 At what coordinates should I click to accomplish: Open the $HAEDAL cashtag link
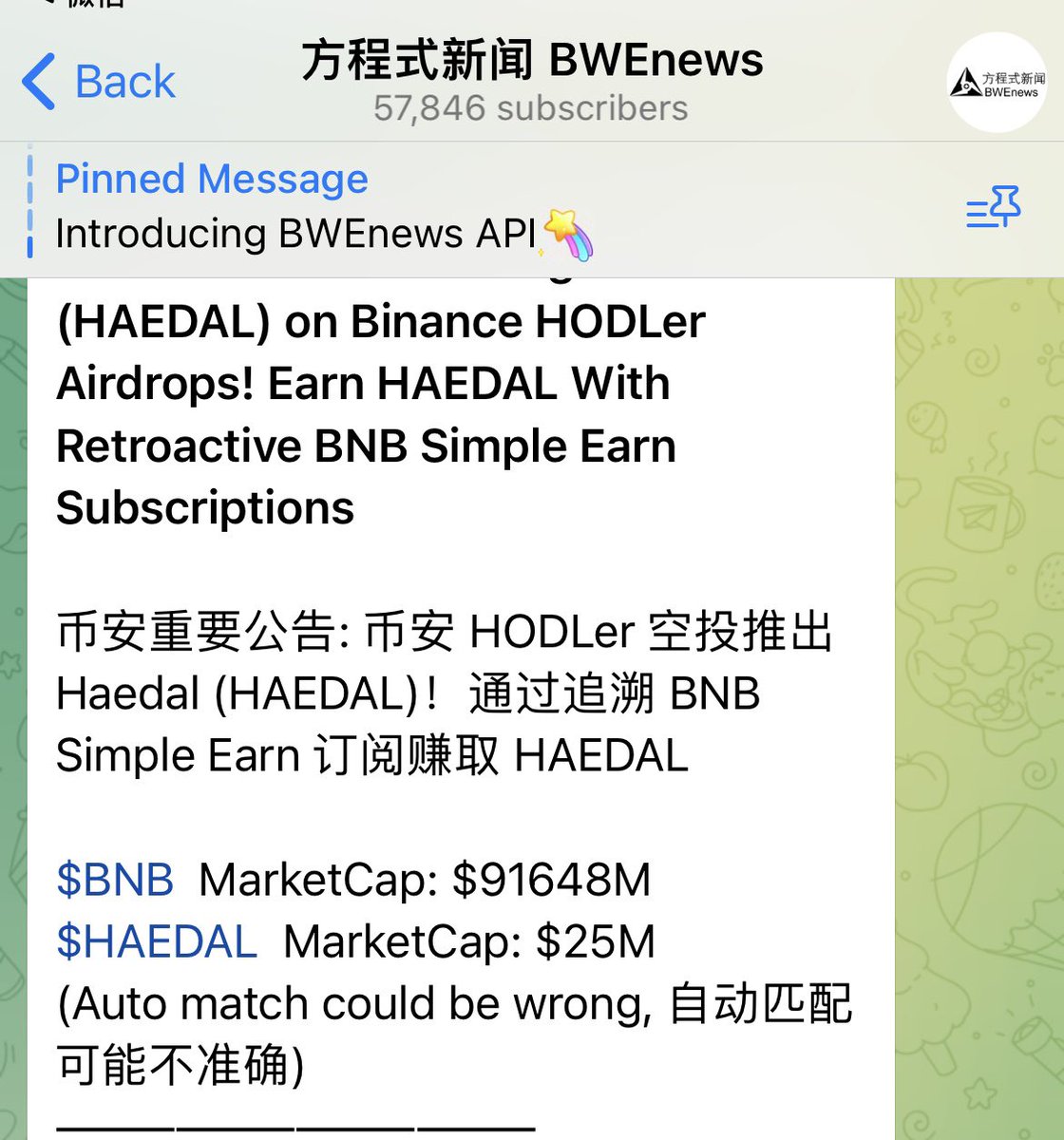157,941
